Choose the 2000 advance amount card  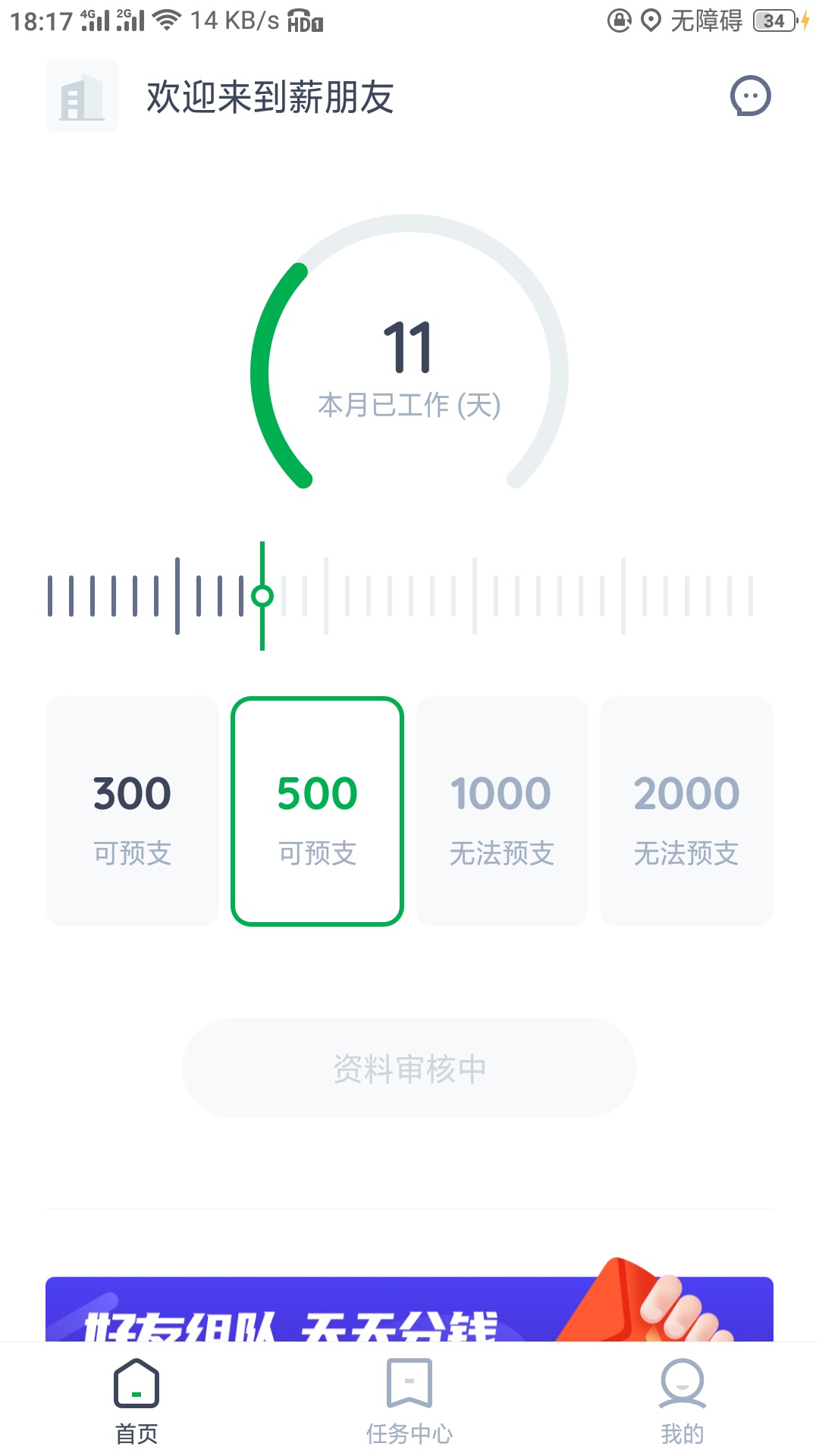coord(686,811)
